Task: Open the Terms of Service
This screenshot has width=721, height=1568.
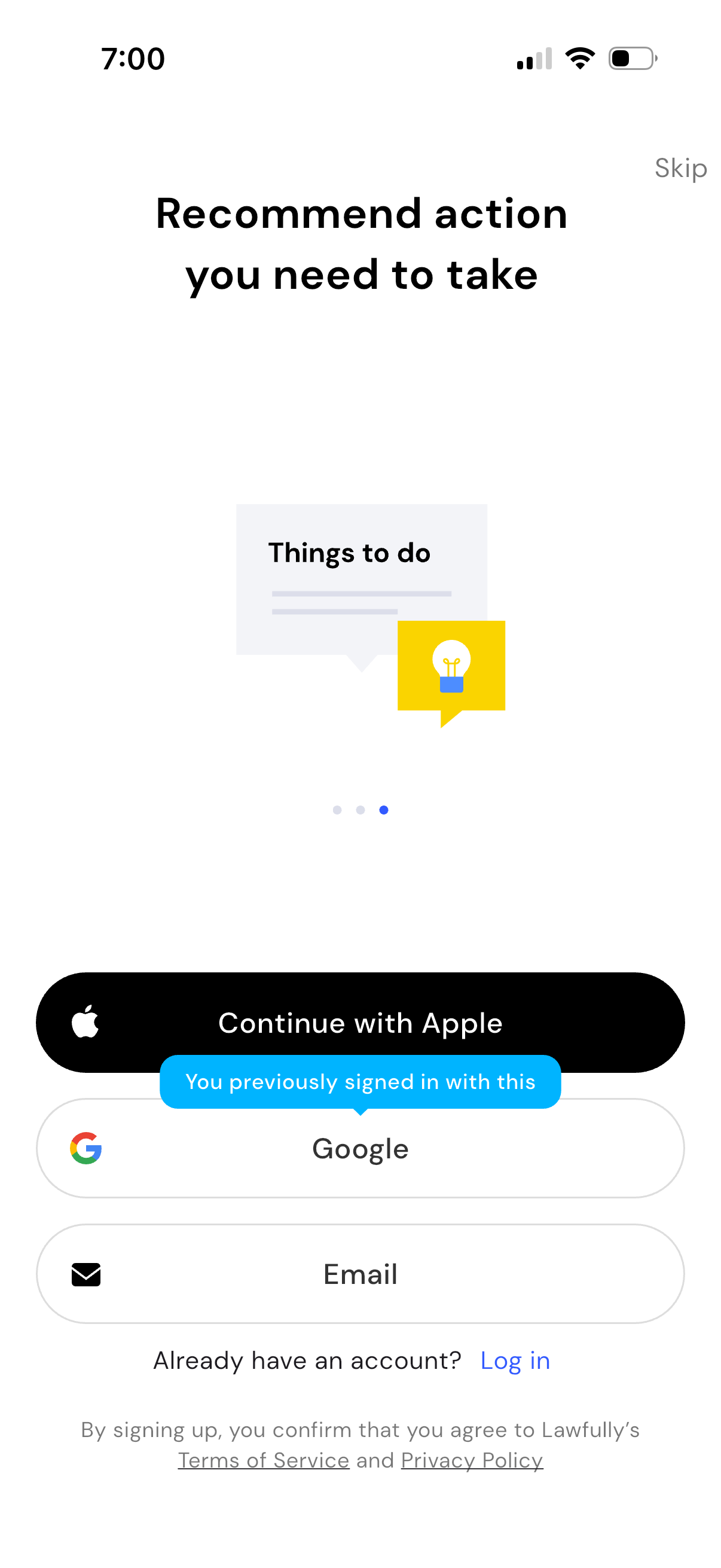Action: tap(264, 1460)
